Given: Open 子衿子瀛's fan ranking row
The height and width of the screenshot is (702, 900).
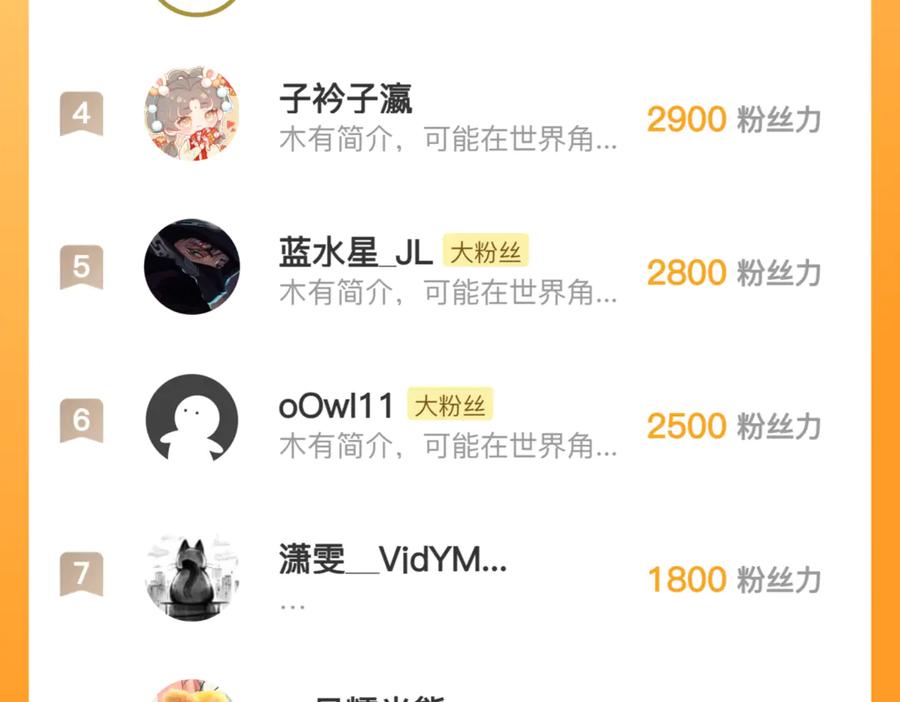Looking at the screenshot, I should [x=448, y=116].
